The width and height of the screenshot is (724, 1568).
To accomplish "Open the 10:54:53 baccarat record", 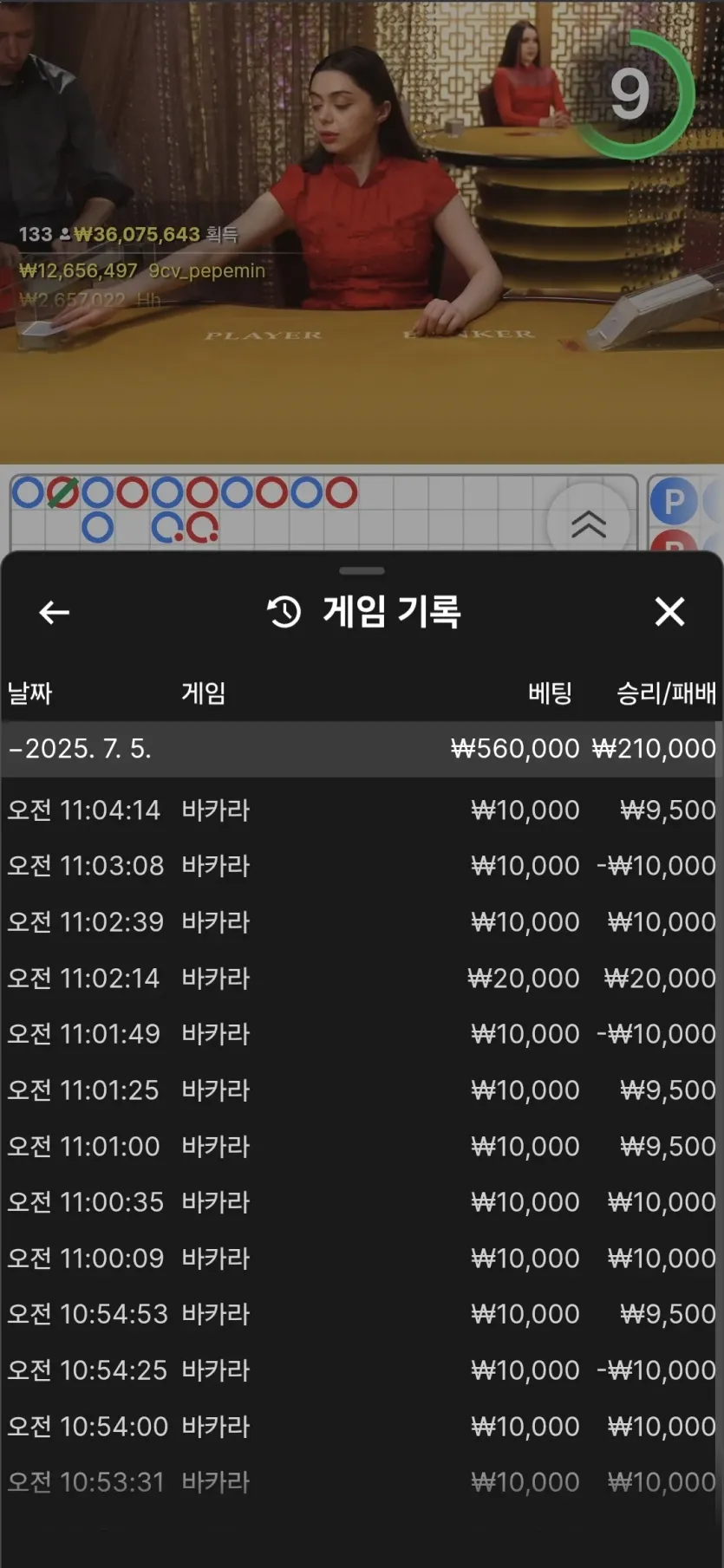I will coord(362,1313).
